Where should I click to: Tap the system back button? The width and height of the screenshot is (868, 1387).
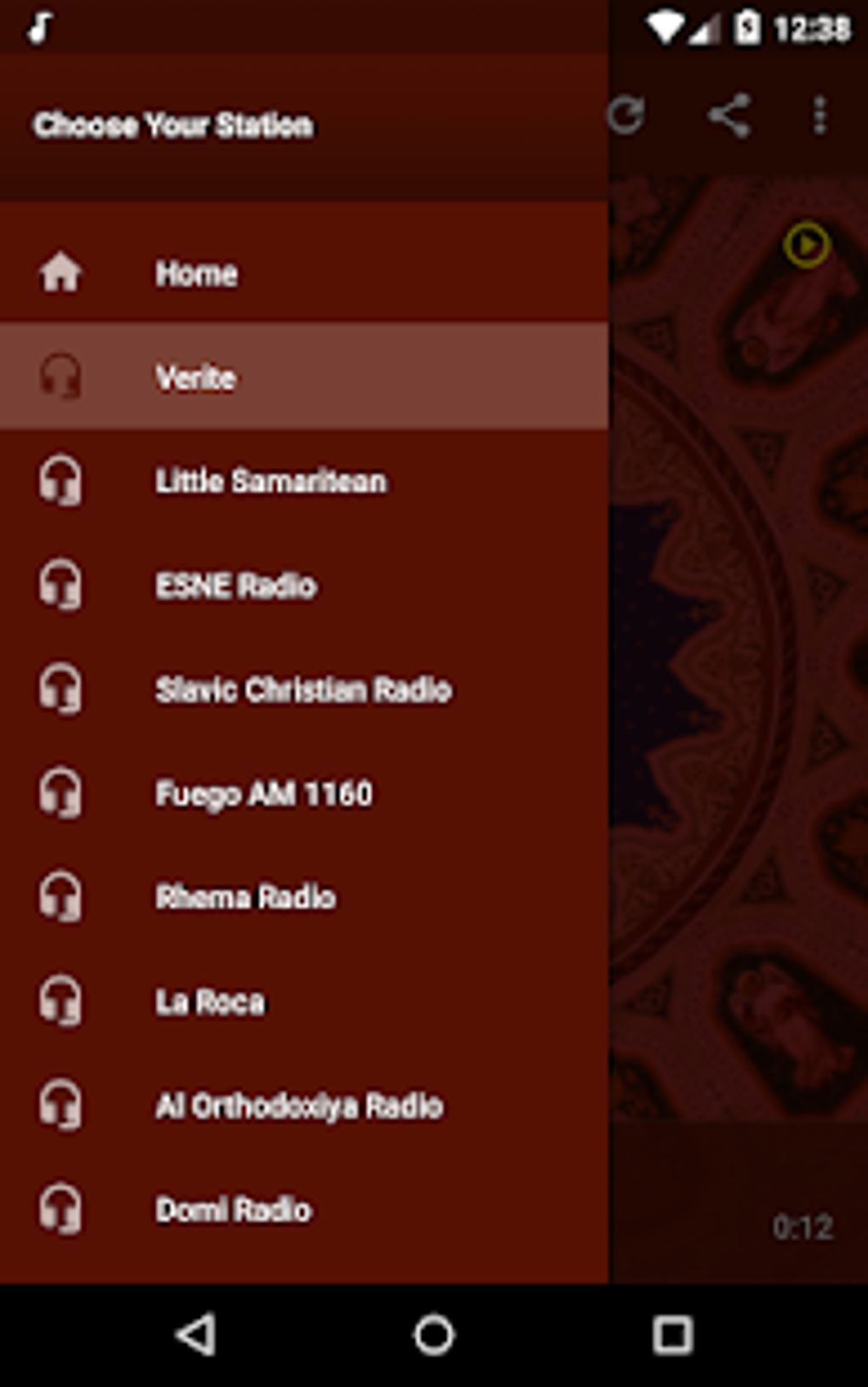[x=196, y=1334]
